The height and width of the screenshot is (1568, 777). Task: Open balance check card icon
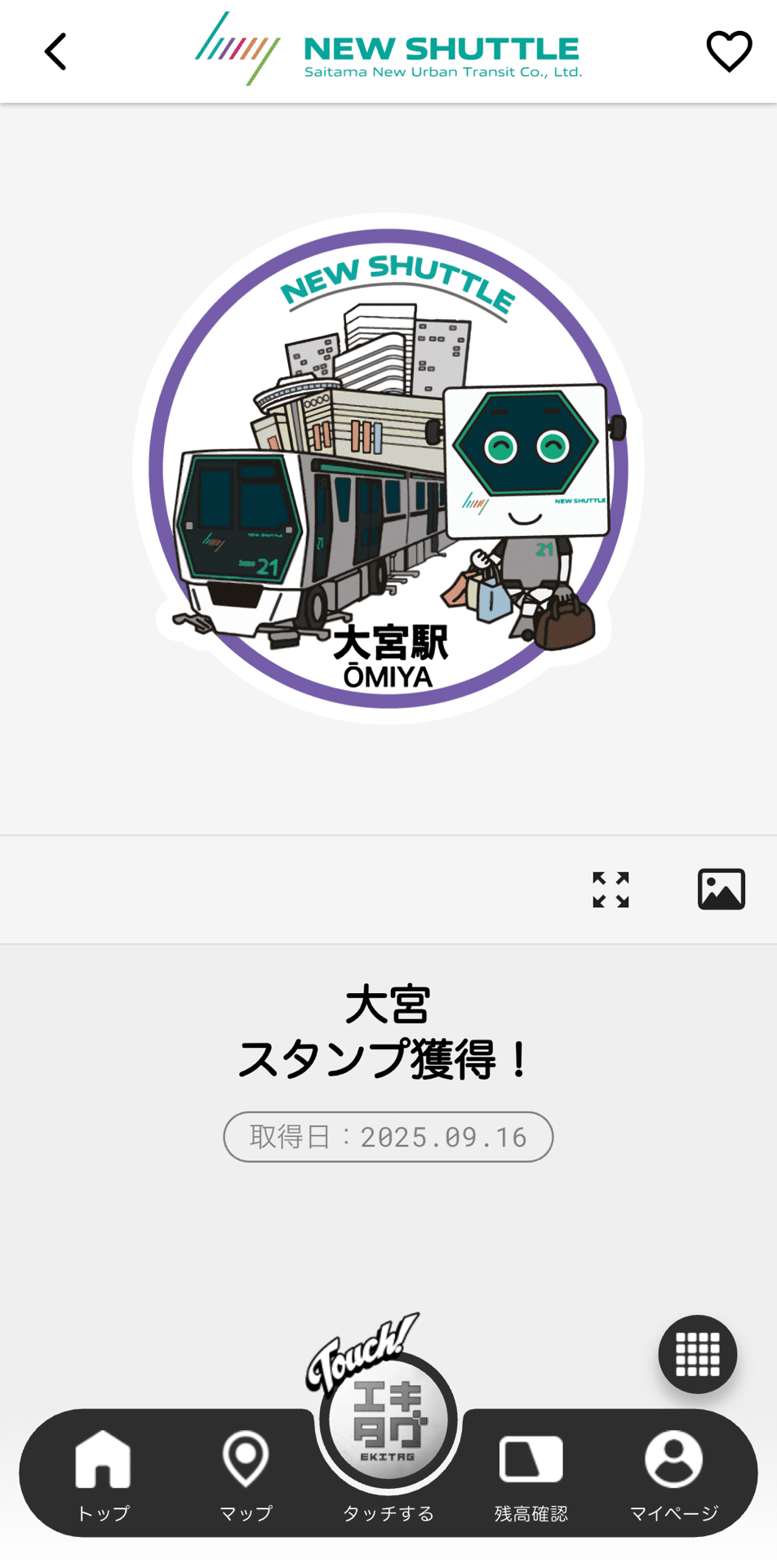pyautogui.click(x=531, y=1460)
